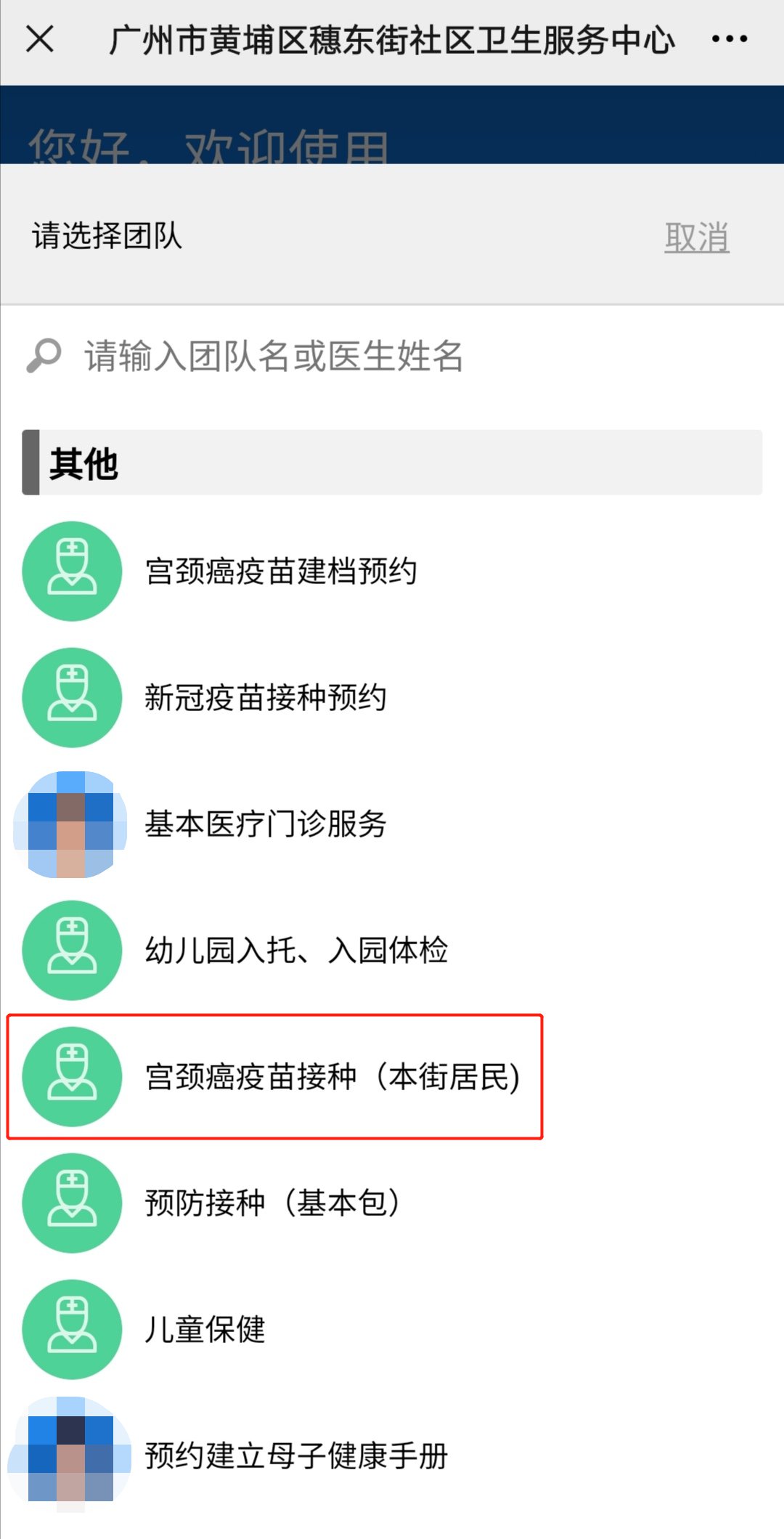Open 预防接种（基本包）
784x1539 pixels.
pyautogui.click(x=272, y=1203)
